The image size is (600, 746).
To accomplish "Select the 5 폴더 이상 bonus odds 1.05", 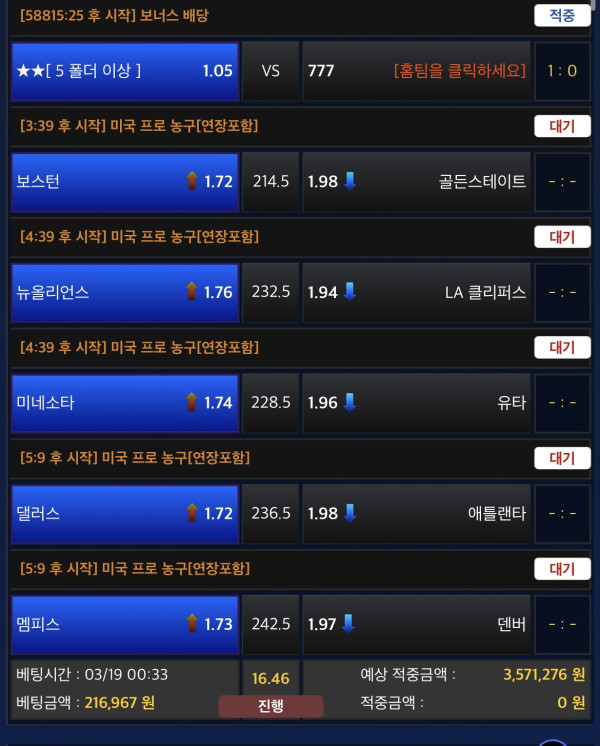I will coord(125,71).
